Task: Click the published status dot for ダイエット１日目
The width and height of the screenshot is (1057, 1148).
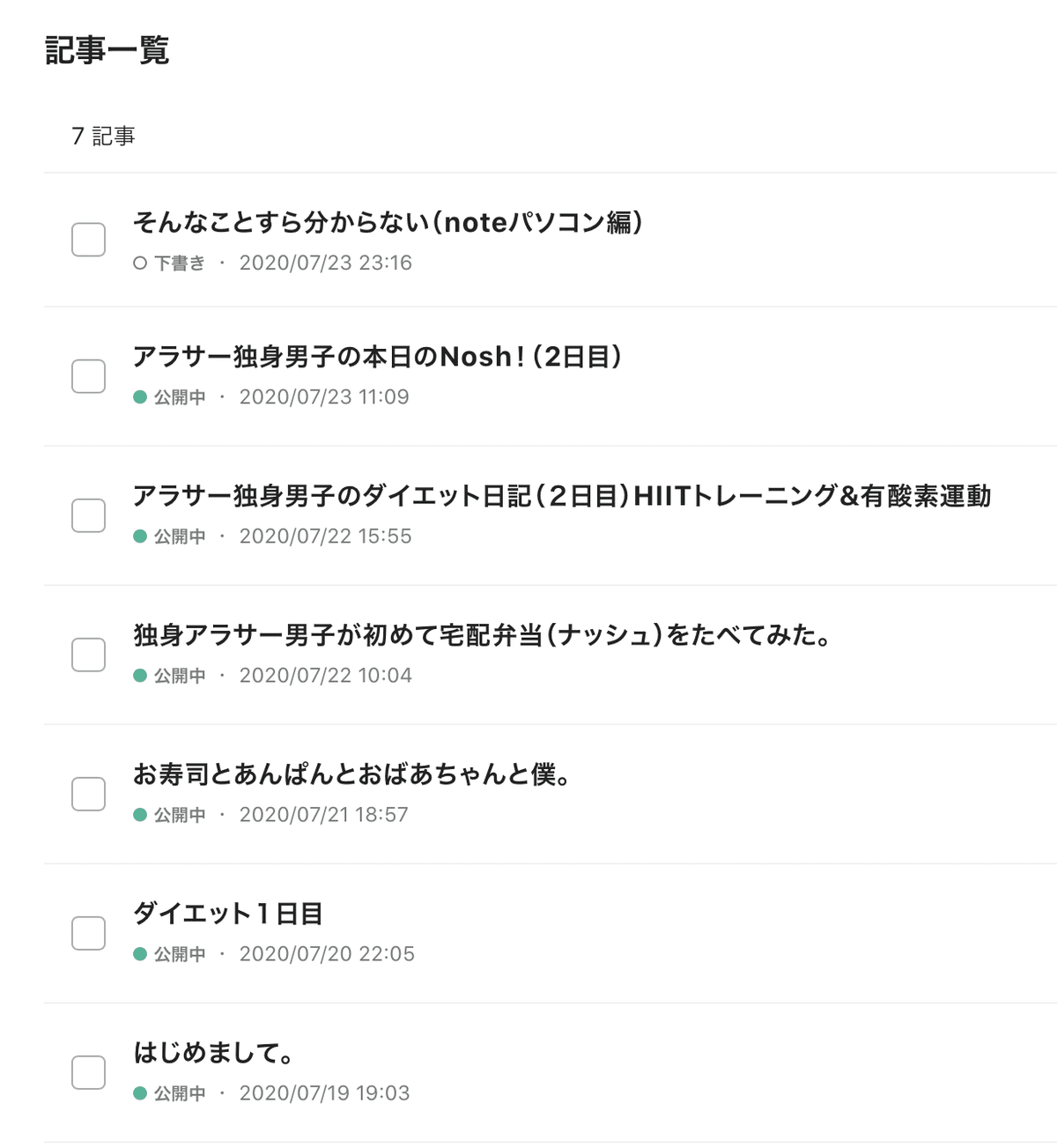Action: click(137, 953)
